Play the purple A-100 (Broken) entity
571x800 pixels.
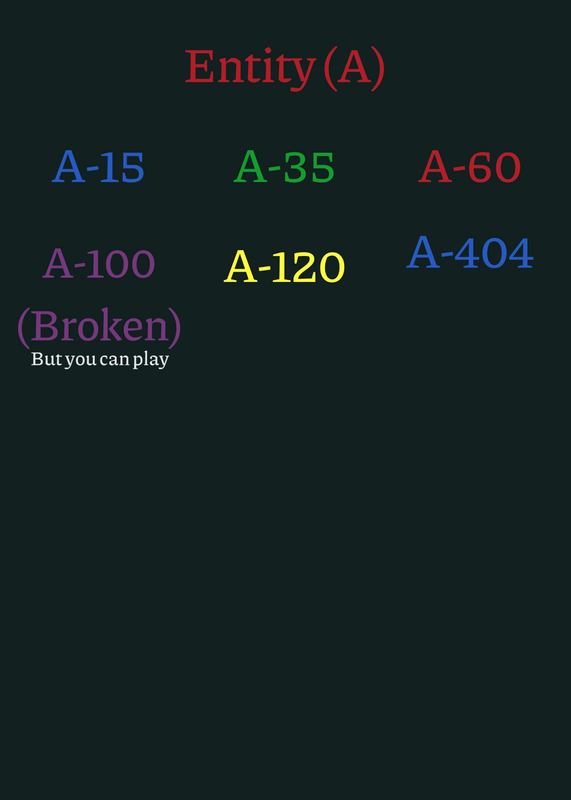pos(99,295)
